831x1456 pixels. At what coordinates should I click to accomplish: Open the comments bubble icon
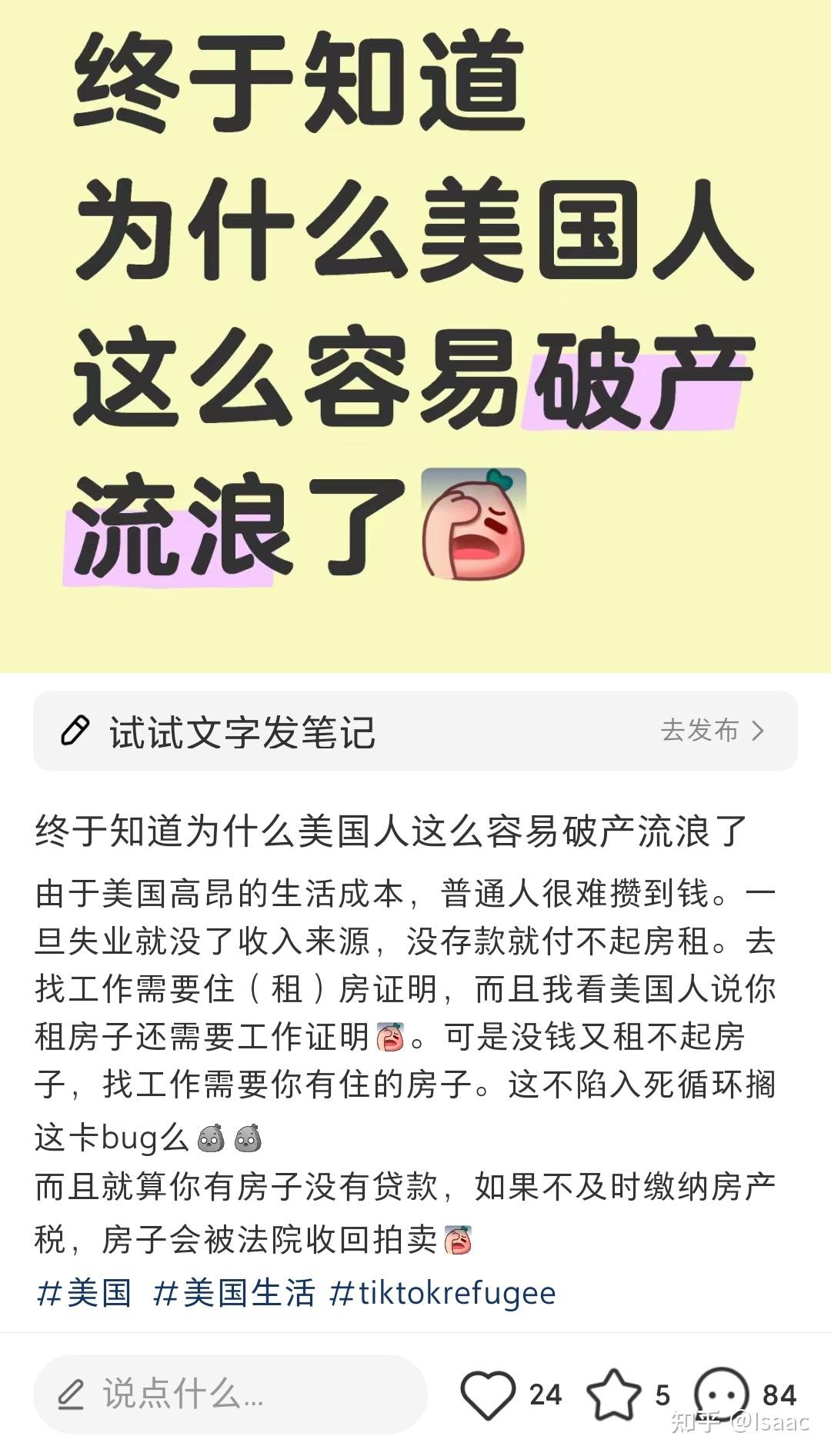click(721, 1393)
